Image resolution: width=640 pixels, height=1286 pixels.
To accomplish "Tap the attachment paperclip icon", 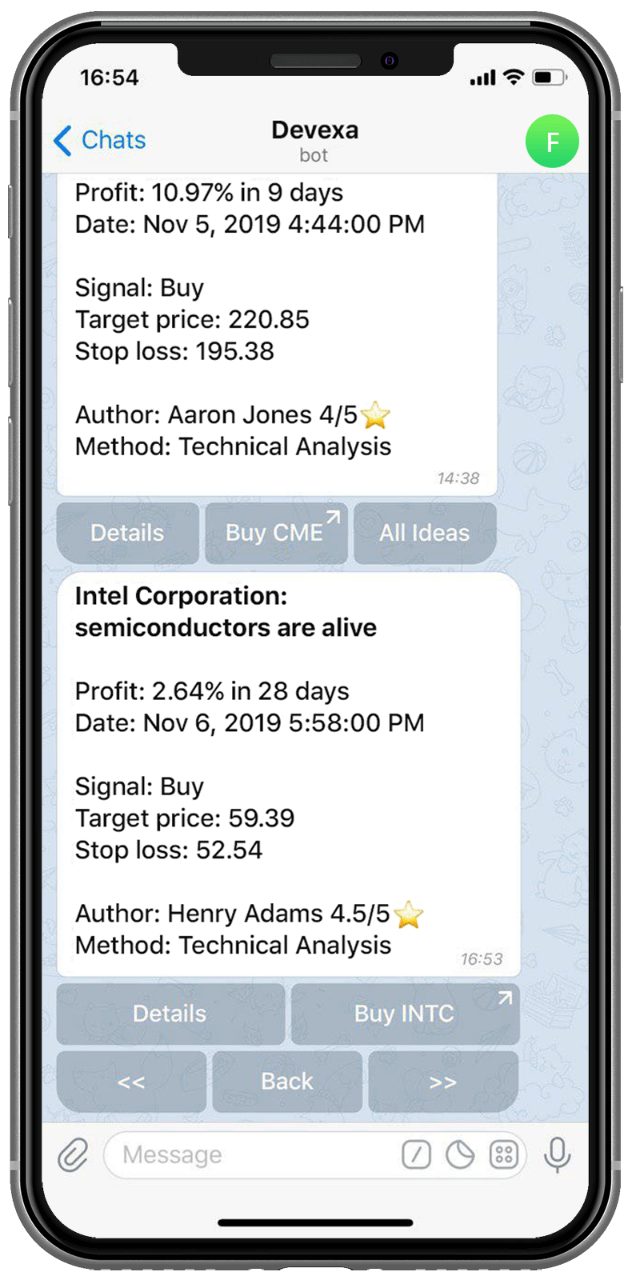I will (x=72, y=1156).
